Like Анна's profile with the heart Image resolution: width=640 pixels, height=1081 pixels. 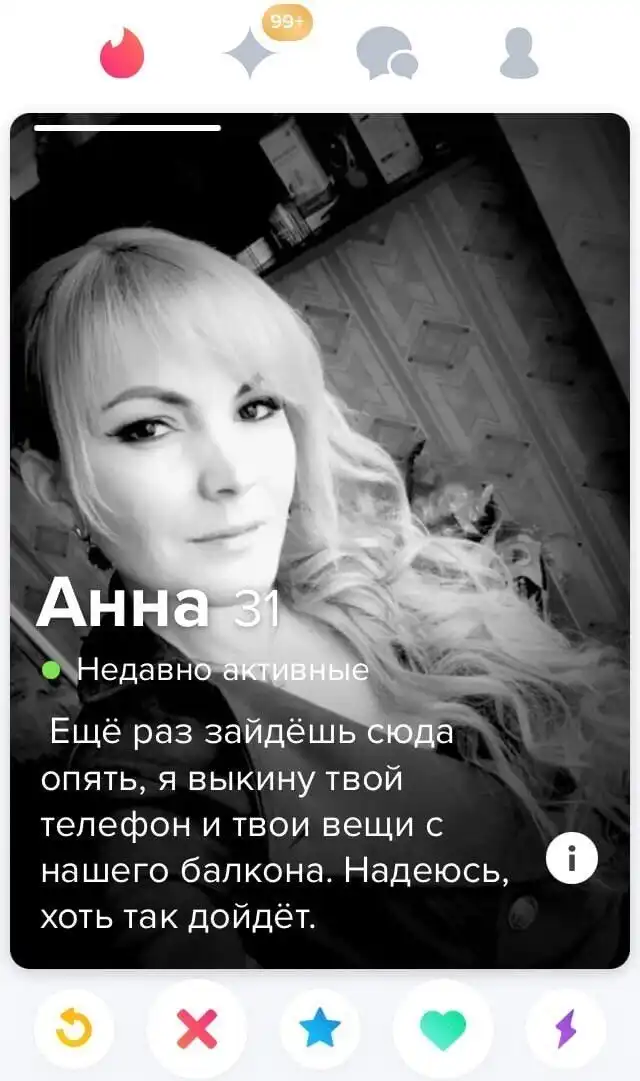click(443, 1028)
